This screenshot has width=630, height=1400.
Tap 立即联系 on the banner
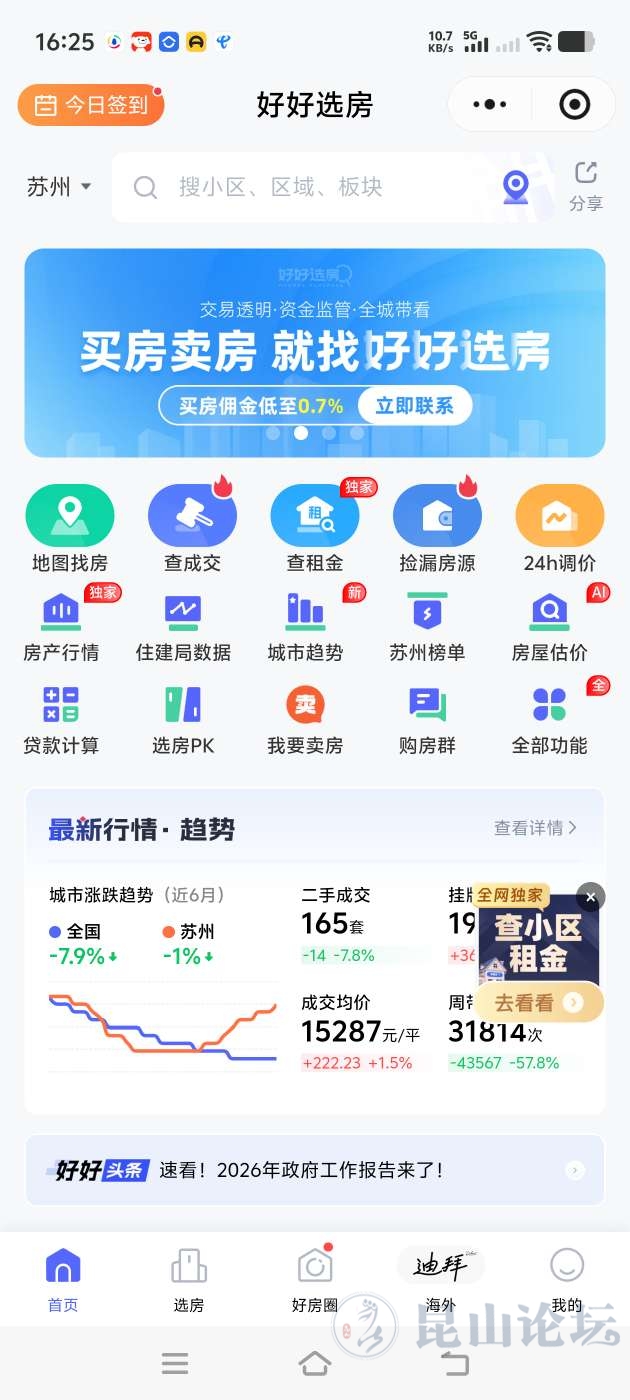coord(414,406)
